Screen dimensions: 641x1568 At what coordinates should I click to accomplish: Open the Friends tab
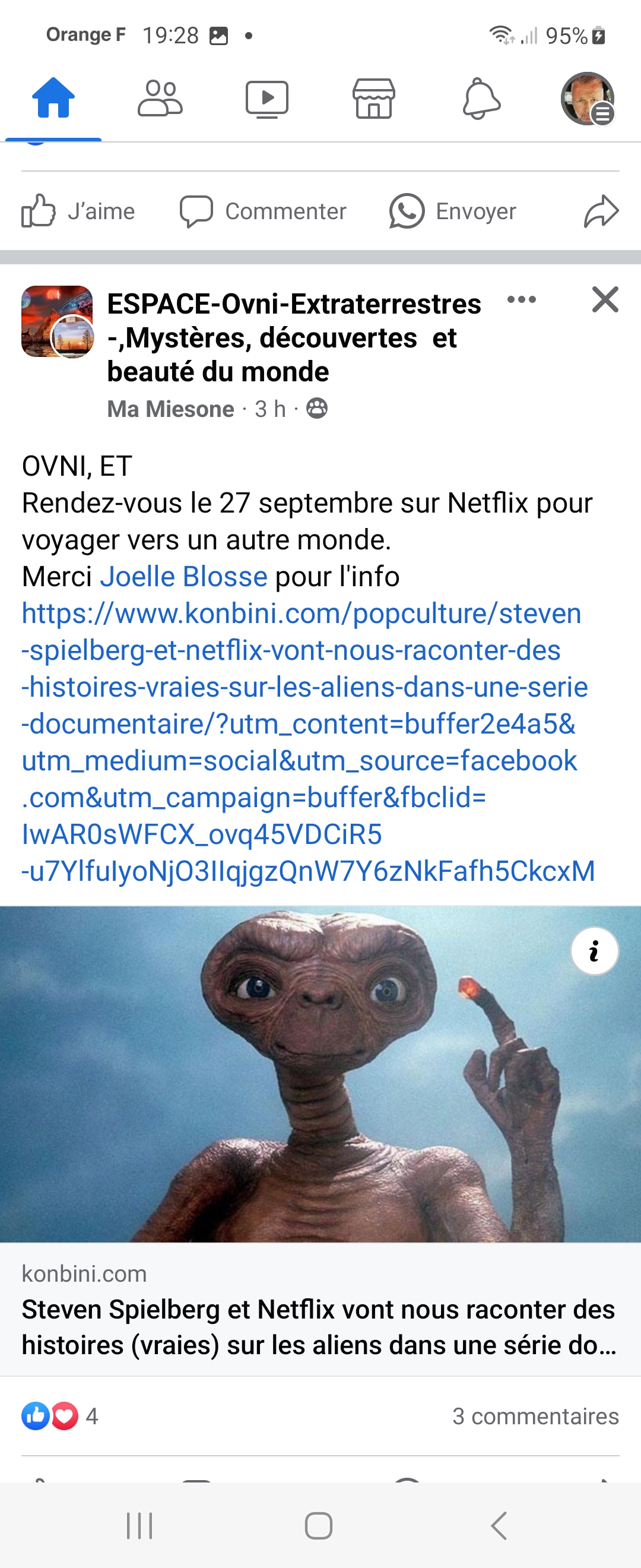[160, 99]
